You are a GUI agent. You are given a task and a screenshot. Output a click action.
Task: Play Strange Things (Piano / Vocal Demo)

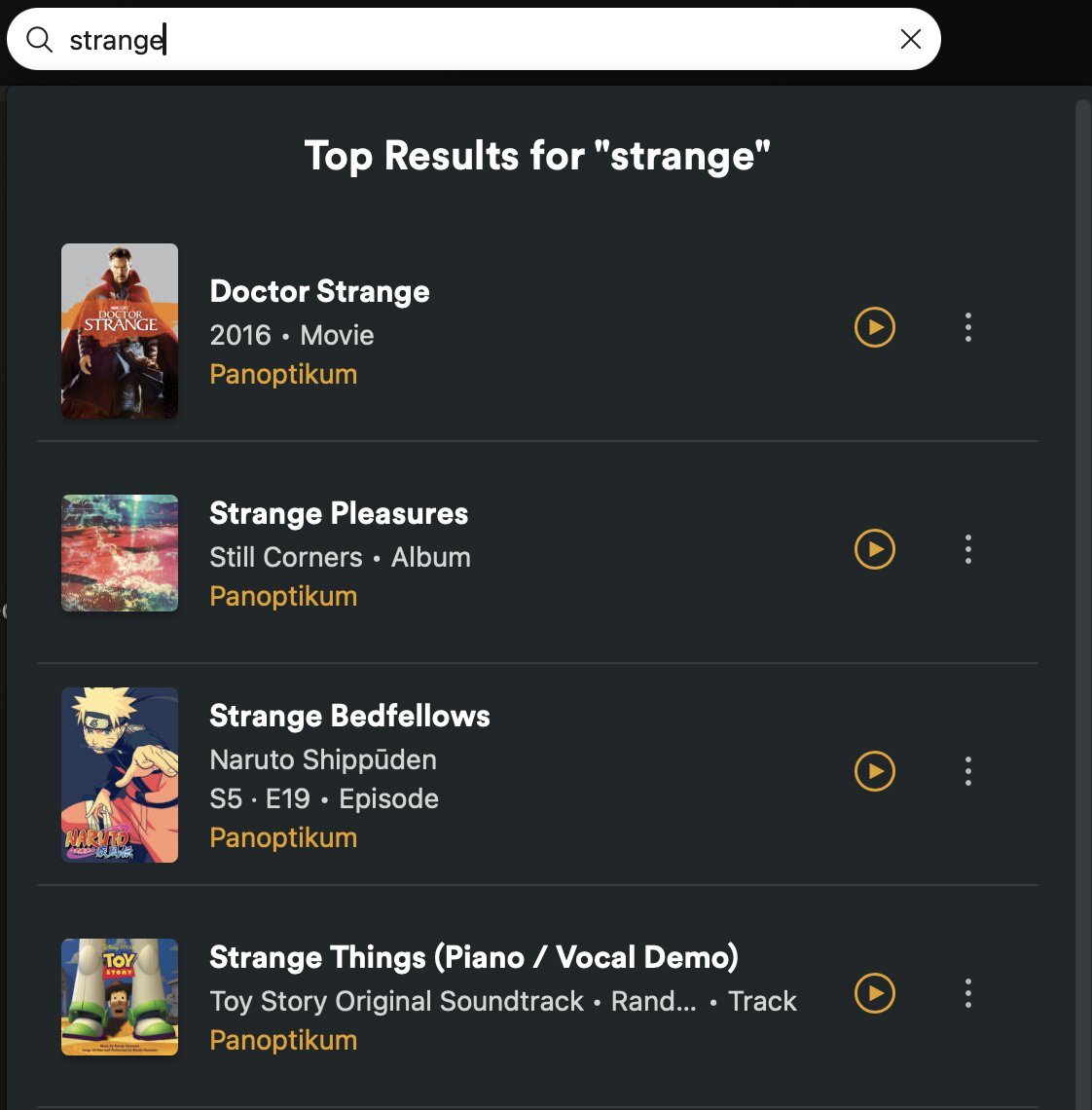[x=875, y=993]
